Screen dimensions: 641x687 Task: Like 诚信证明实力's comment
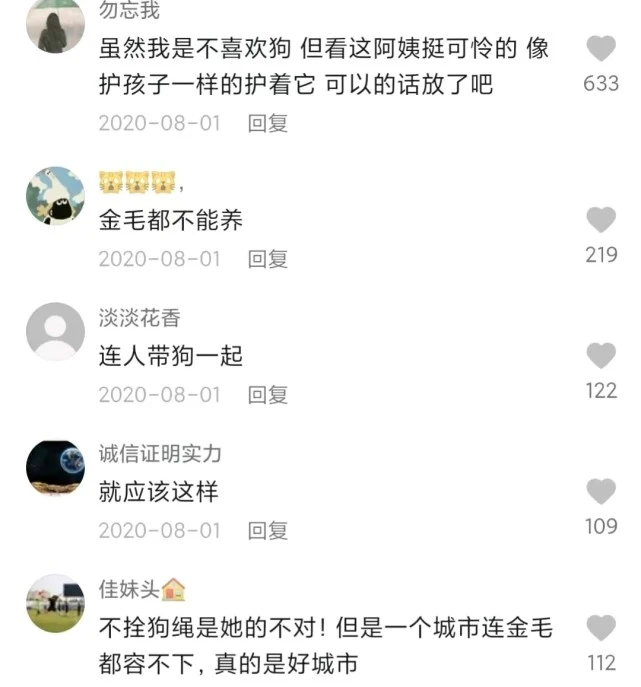click(x=601, y=492)
